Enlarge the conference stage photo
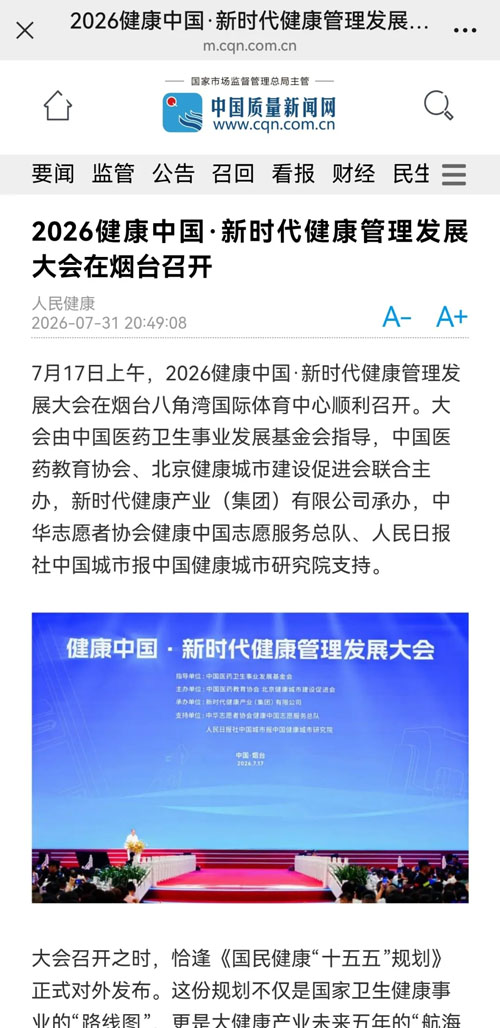 point(250,758)
